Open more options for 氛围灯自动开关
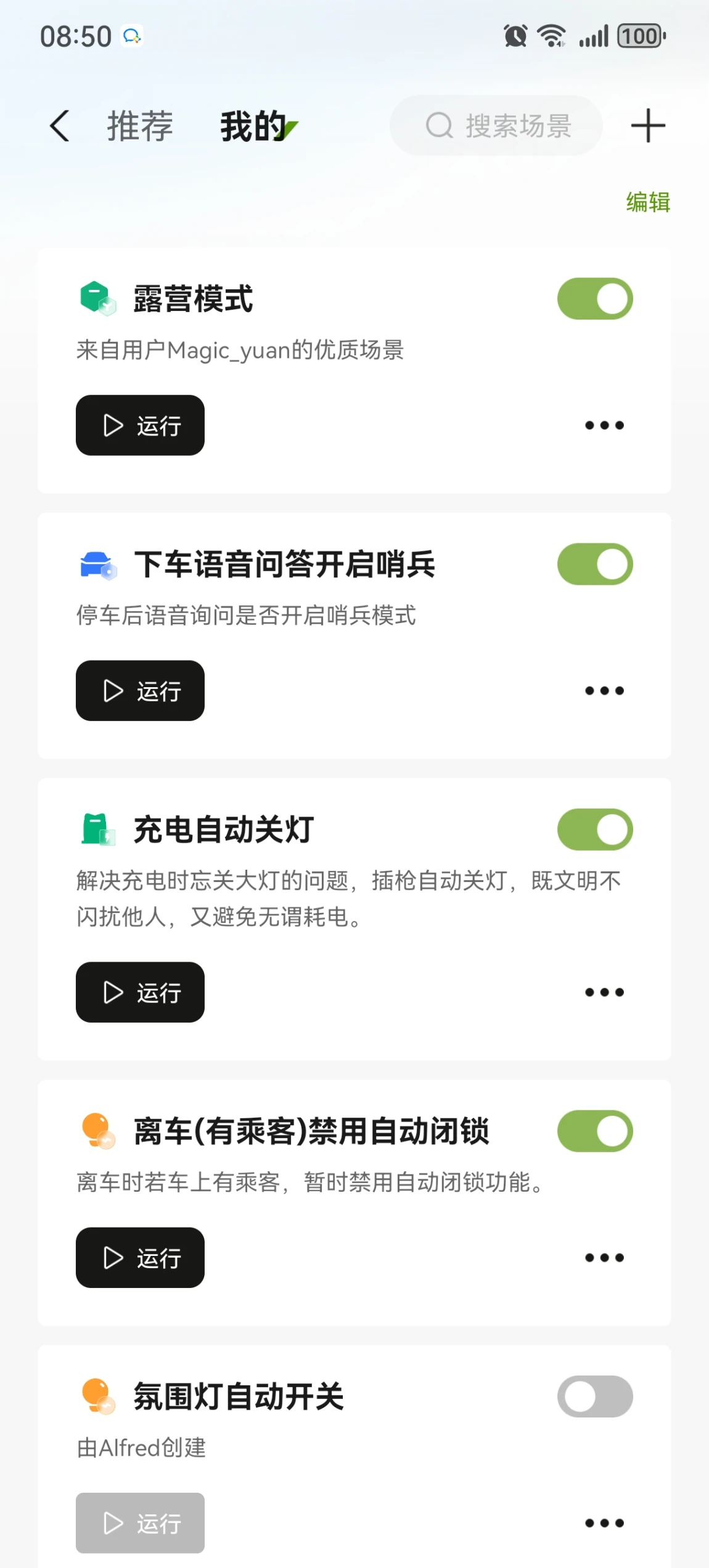This screenshot has width=709, height=1568. coord(604,1523)
